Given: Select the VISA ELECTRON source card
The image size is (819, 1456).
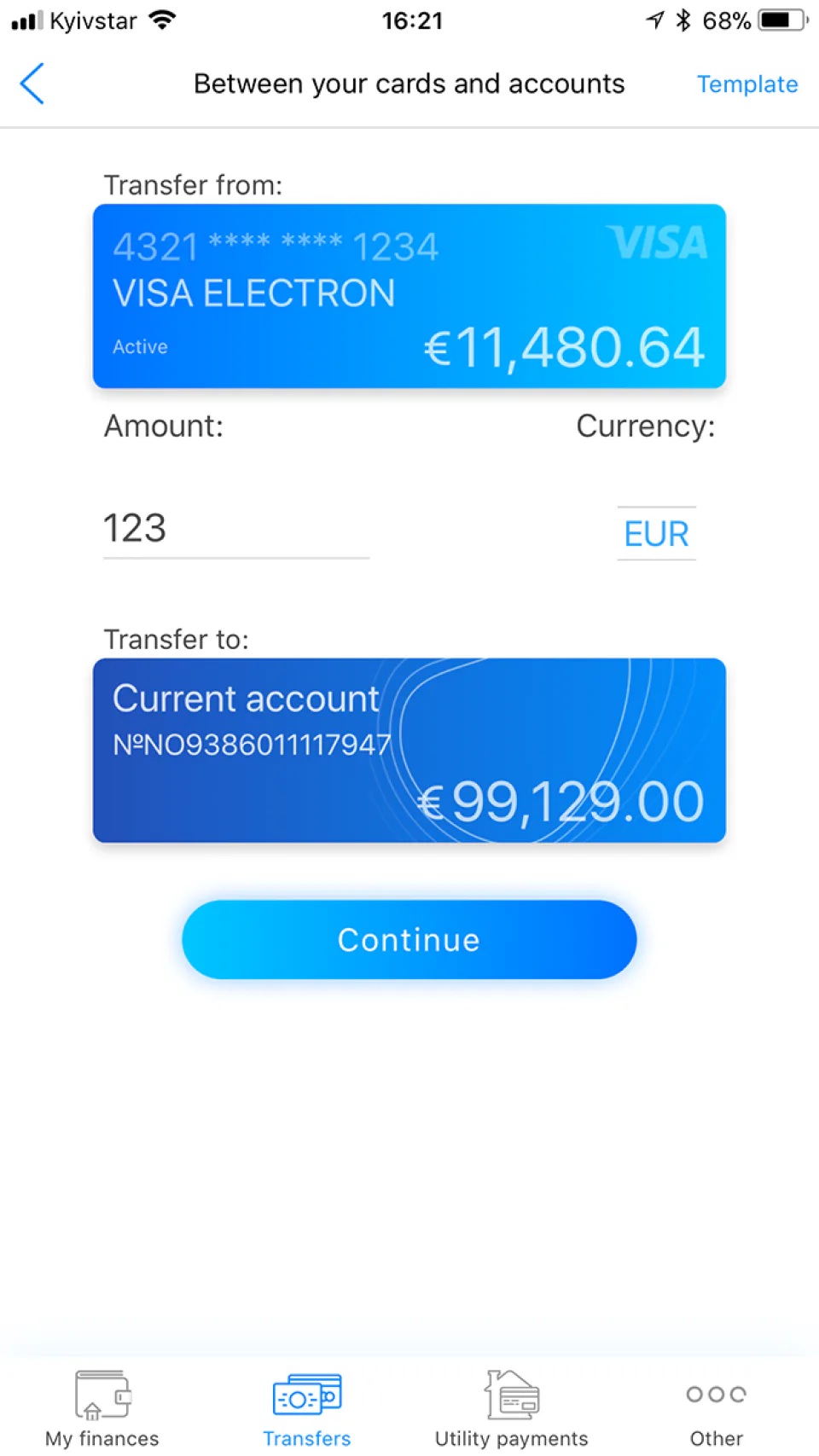Looking at the screenshot, I should [x=409, y=296].
